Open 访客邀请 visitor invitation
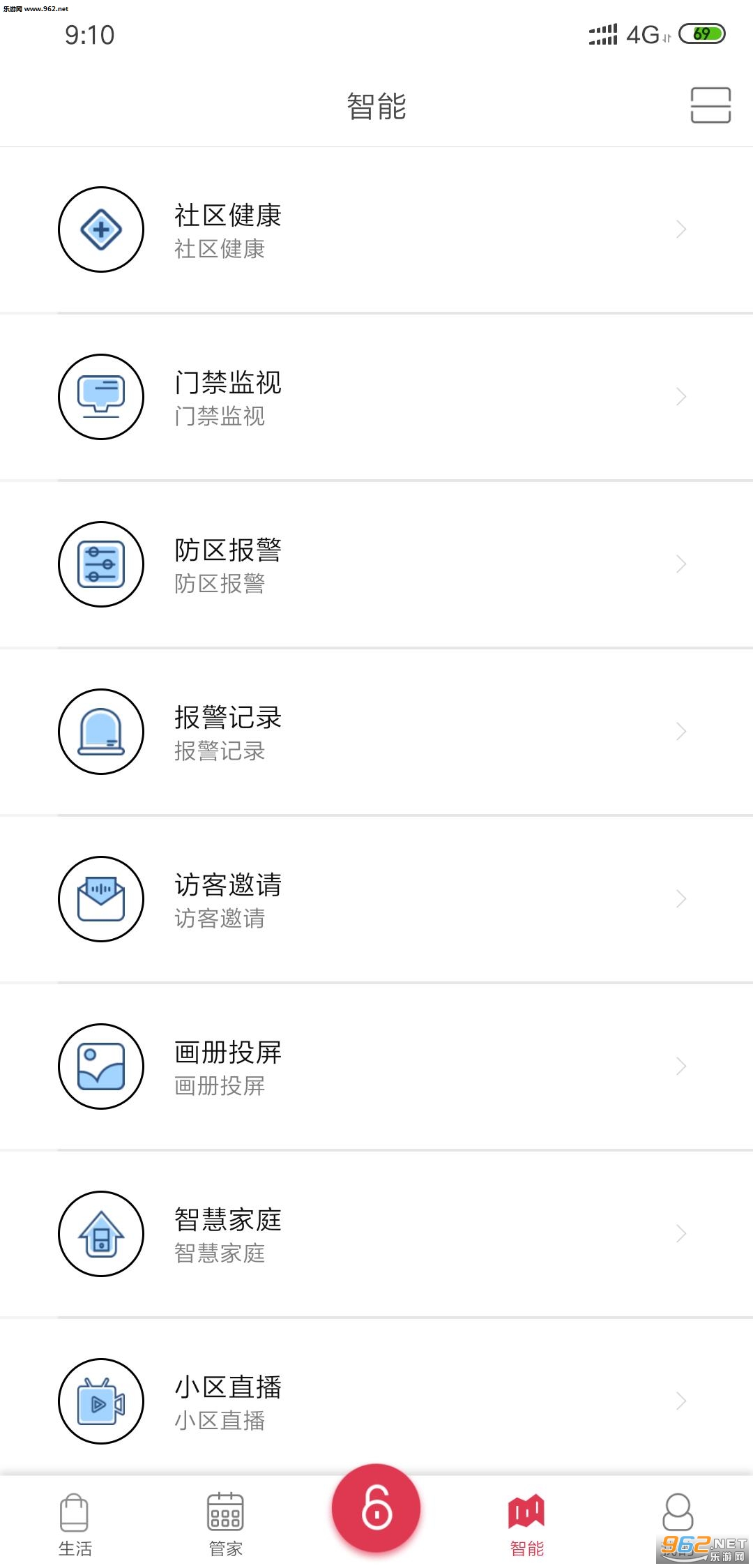Image resolution: width=753 pixels, height=1568 pixels. pyautogui.click(x=376, y=900)
